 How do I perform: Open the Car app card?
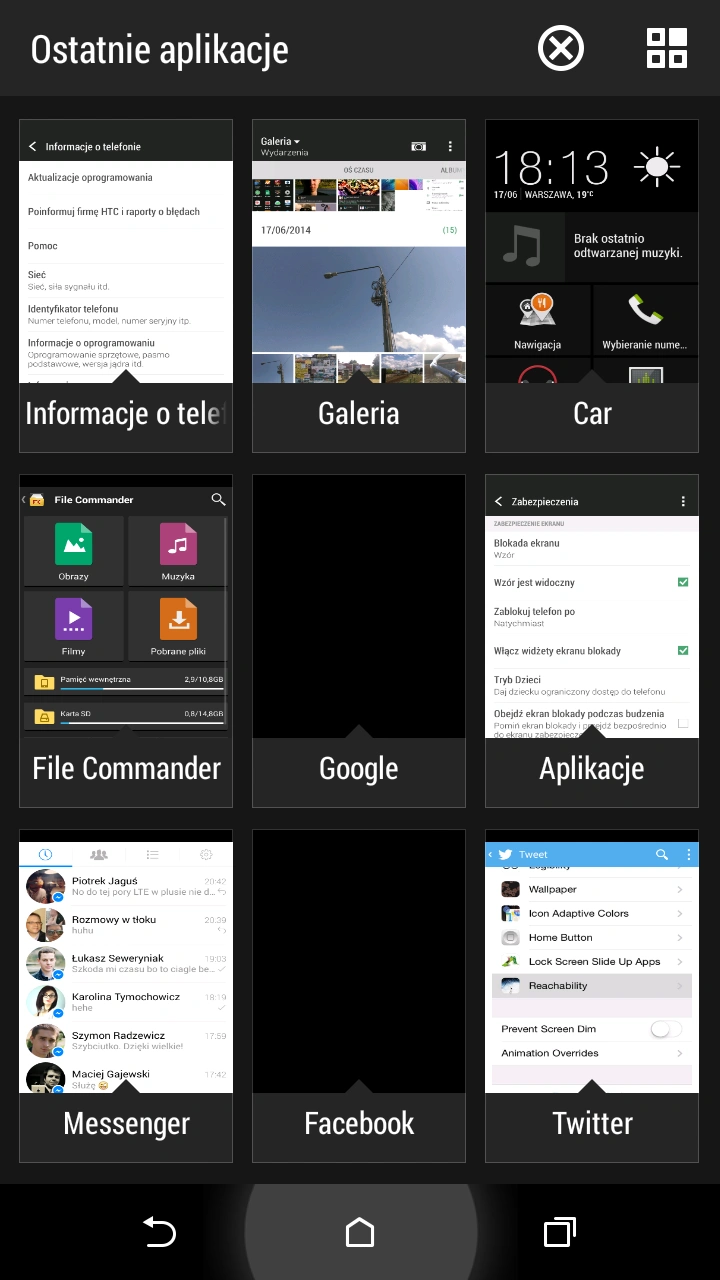tap(592, 286)
